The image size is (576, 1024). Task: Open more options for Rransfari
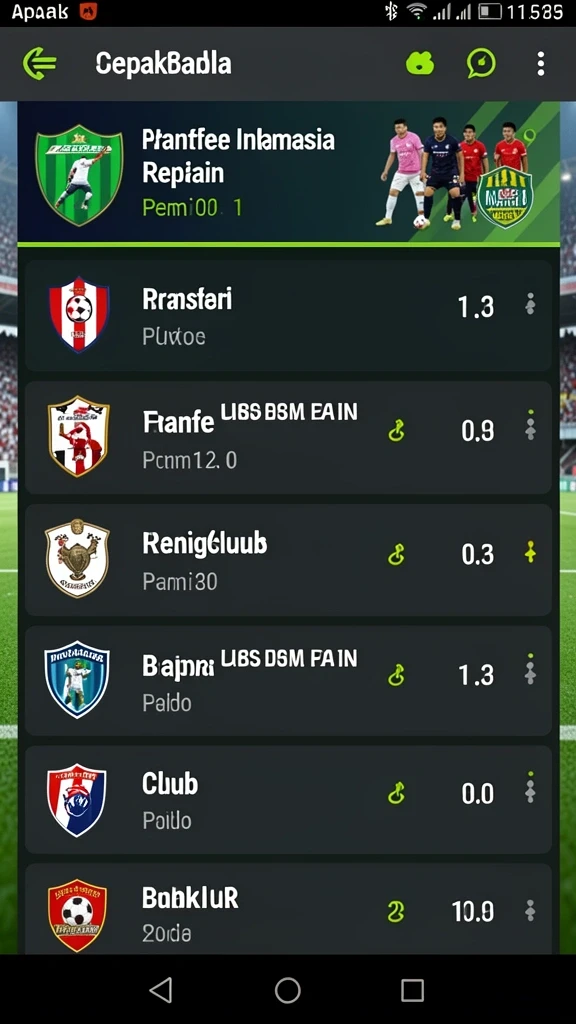530,304
